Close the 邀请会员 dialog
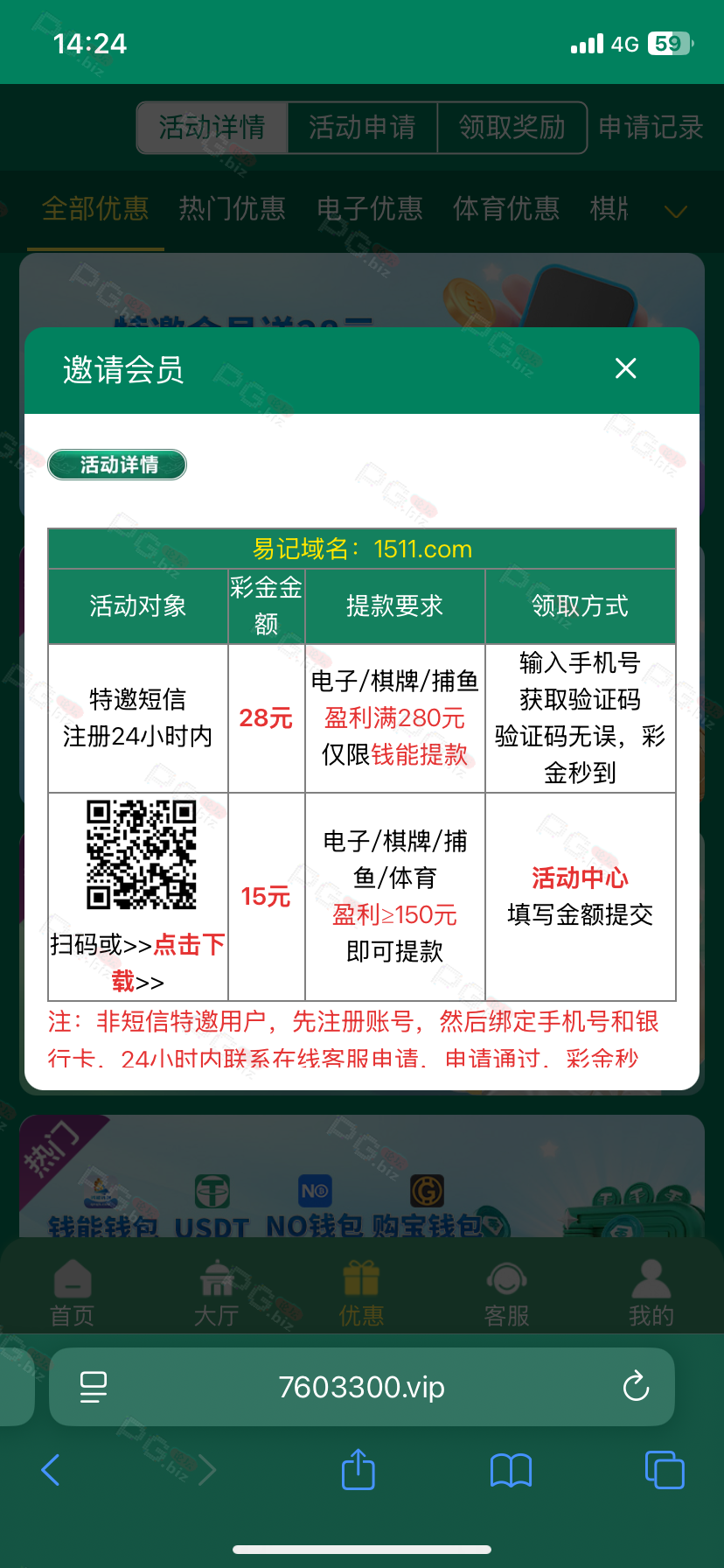Screen dimensions: 724x1568 pyautogui.click(x=625, y=368)
